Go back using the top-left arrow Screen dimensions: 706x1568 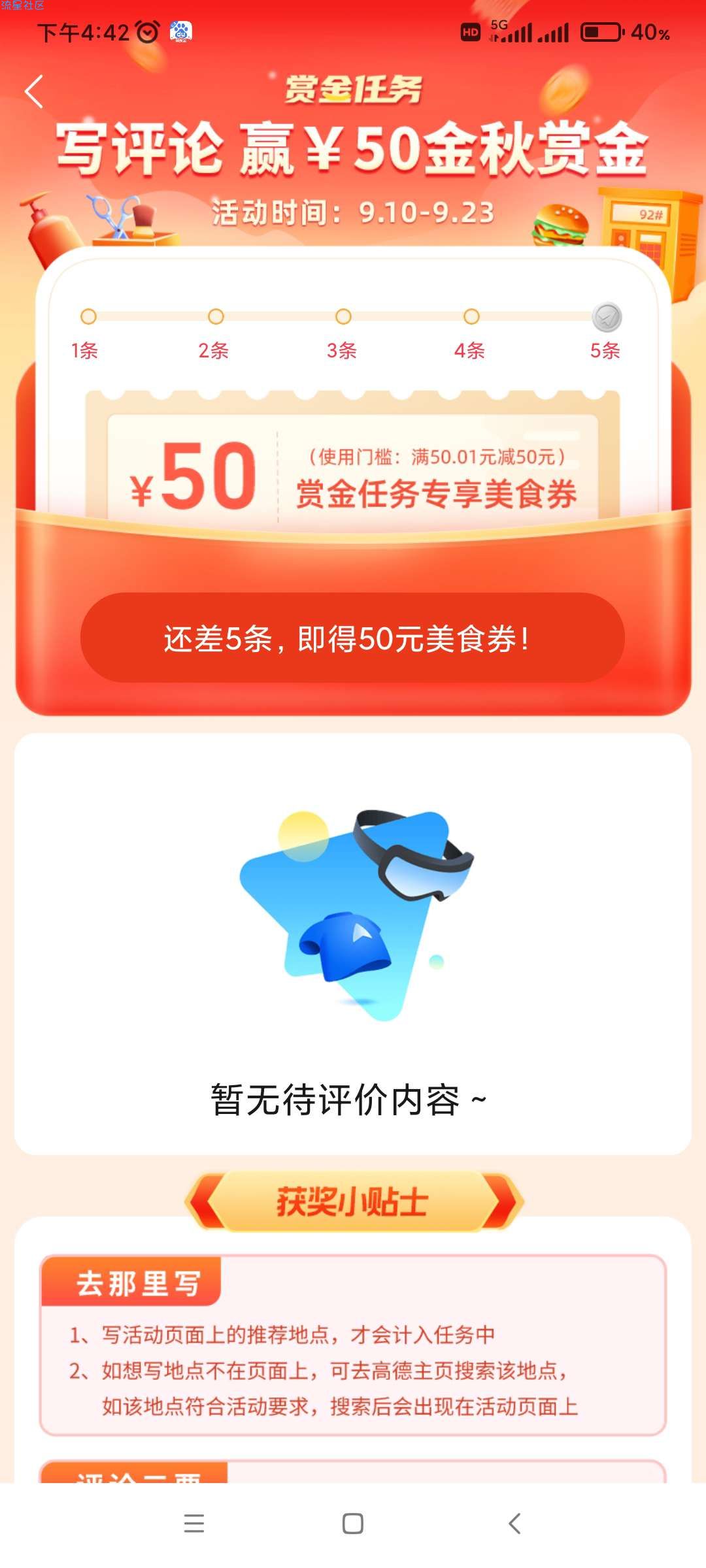(x=34, y=91)
